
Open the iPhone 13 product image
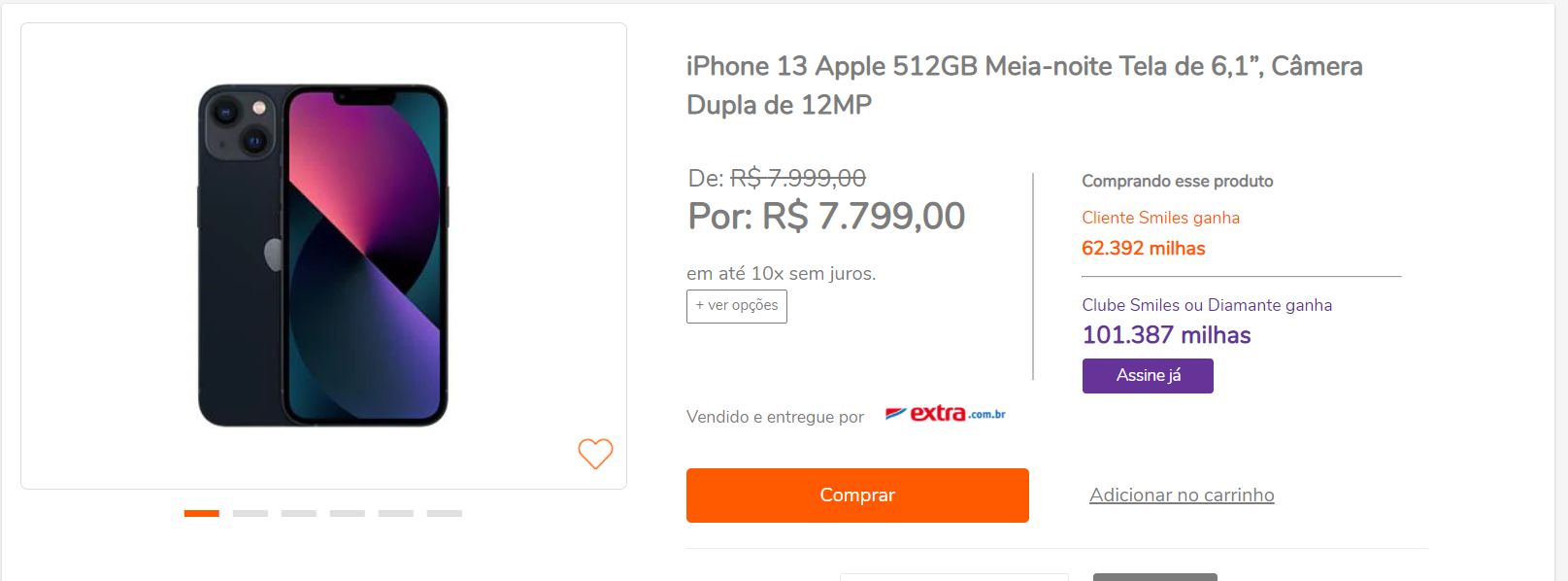(x=323, y=255)
